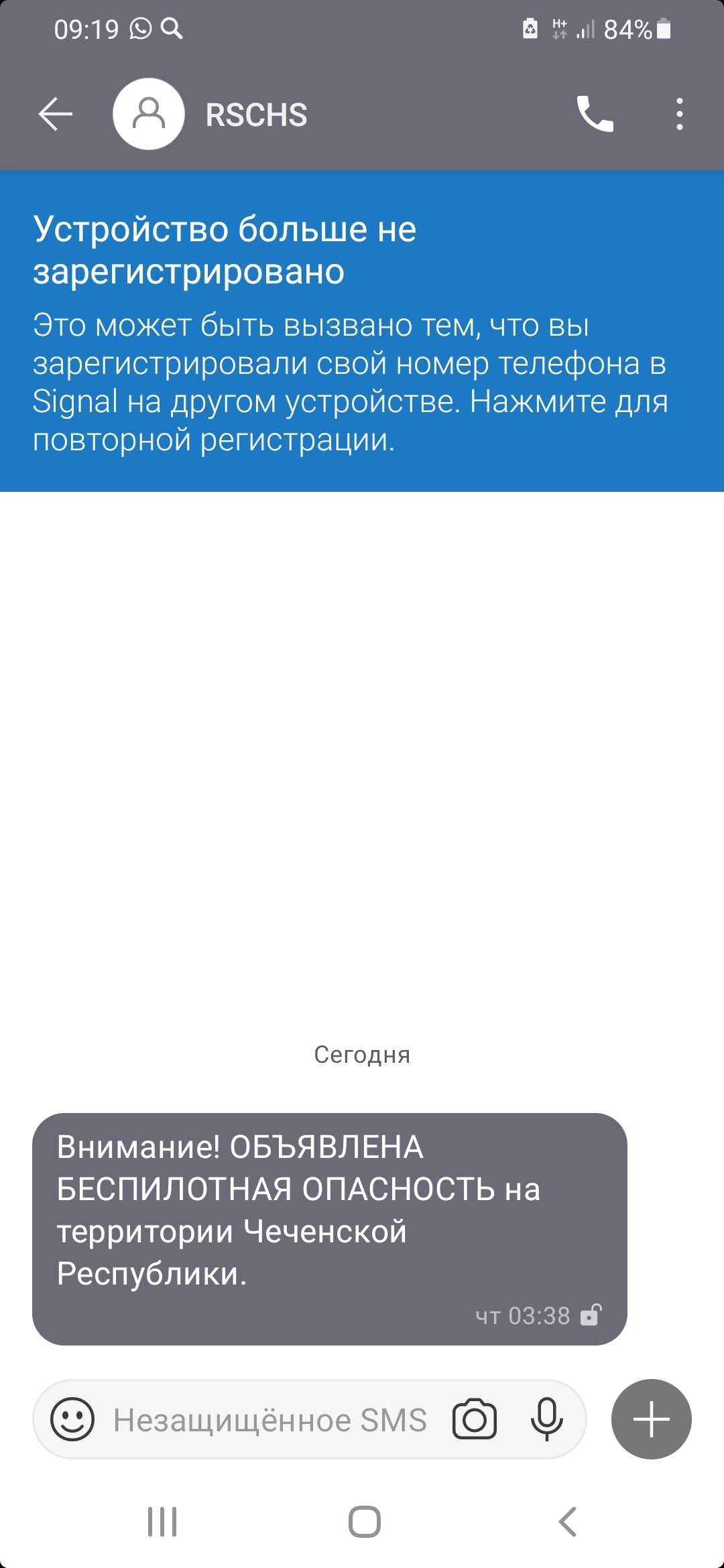Tap the device unregistered banner to re-register

(x=362, y=332)
